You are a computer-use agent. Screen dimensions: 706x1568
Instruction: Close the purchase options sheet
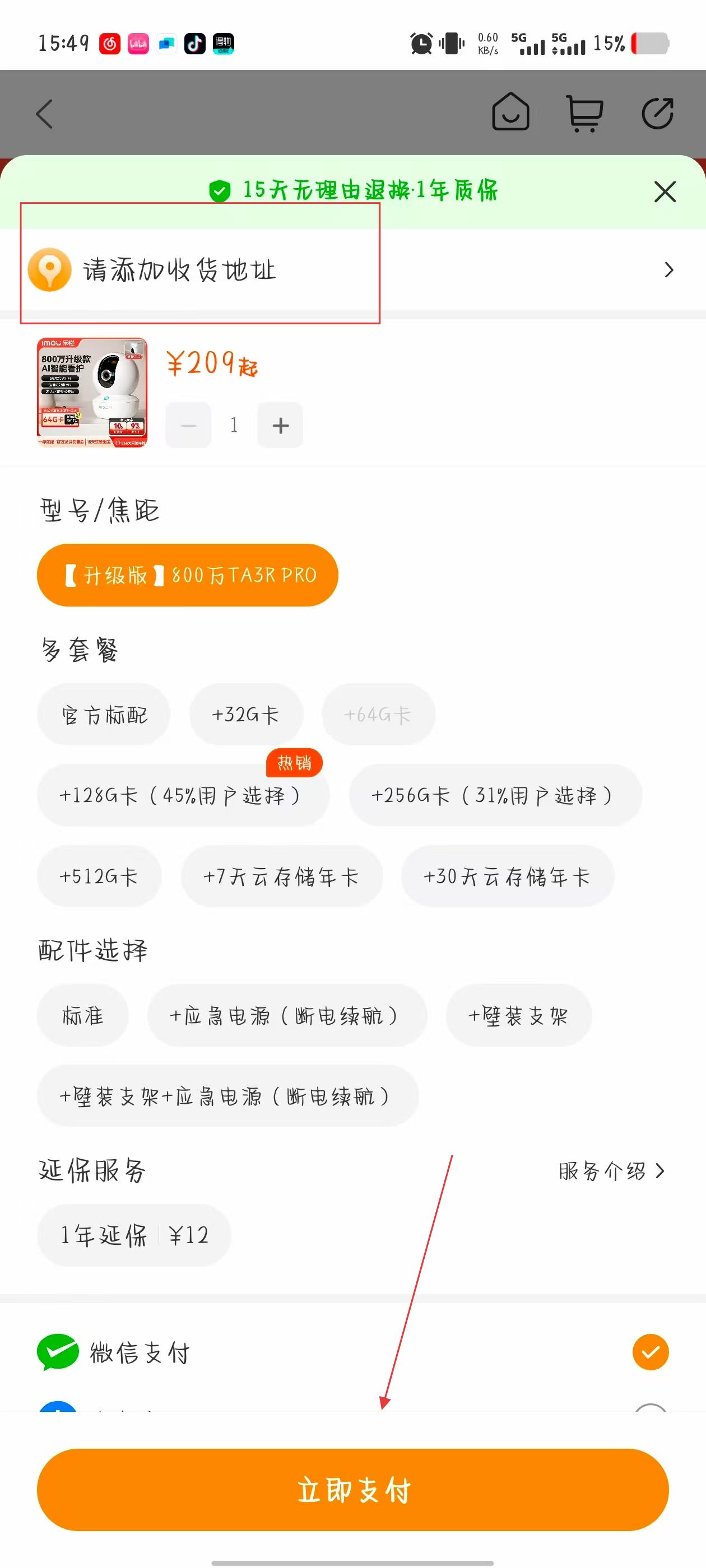click(x=665, y=192)
